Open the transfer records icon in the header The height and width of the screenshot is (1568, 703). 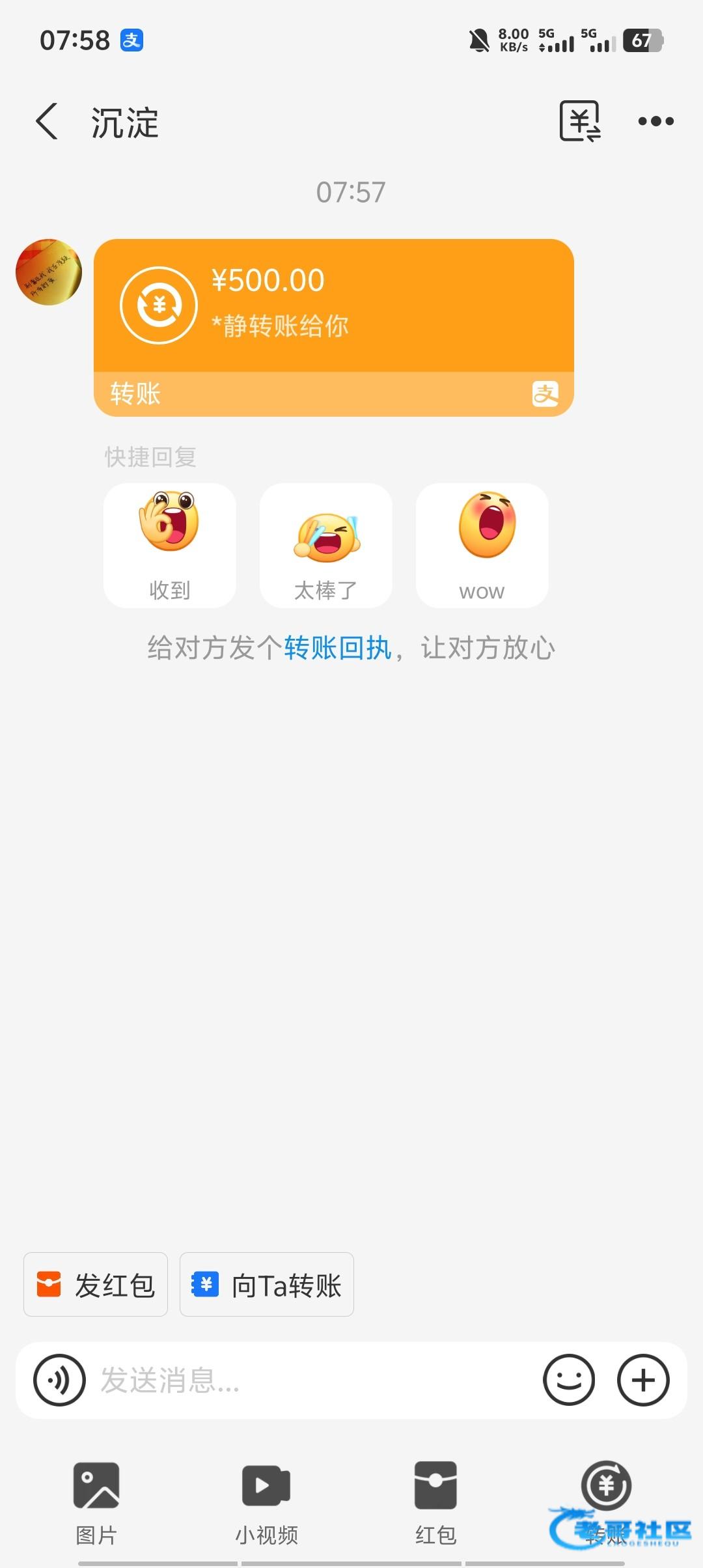pos(579,121)
